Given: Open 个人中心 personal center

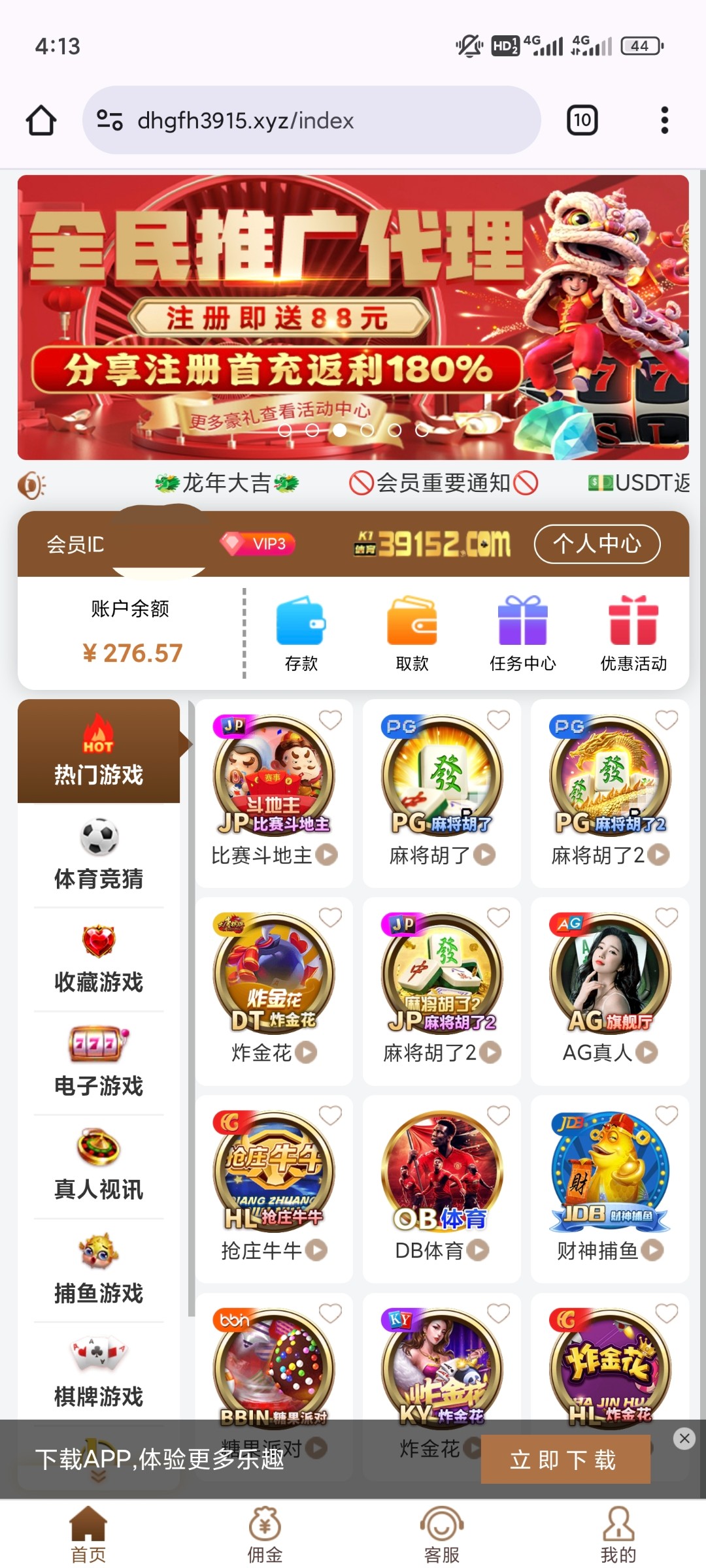Looking at the screenshot, I should [597, 544].
